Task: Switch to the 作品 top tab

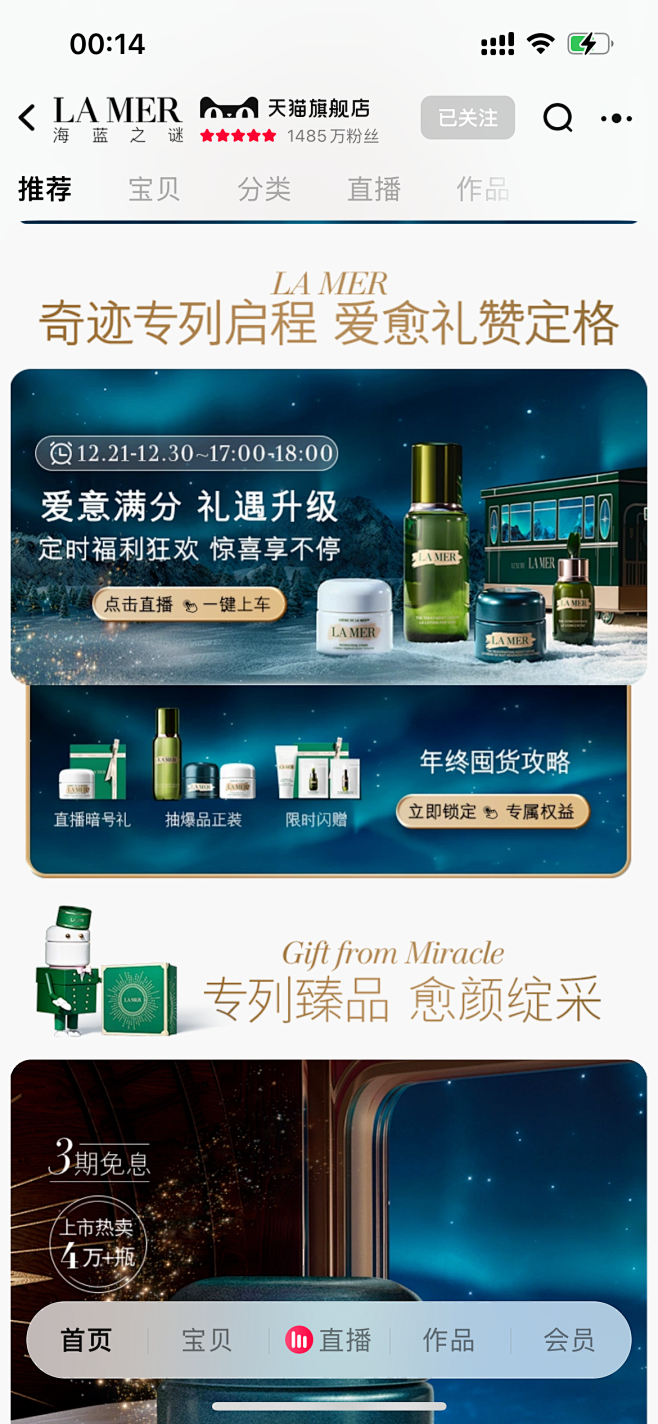Action: (x=483, y=189)
